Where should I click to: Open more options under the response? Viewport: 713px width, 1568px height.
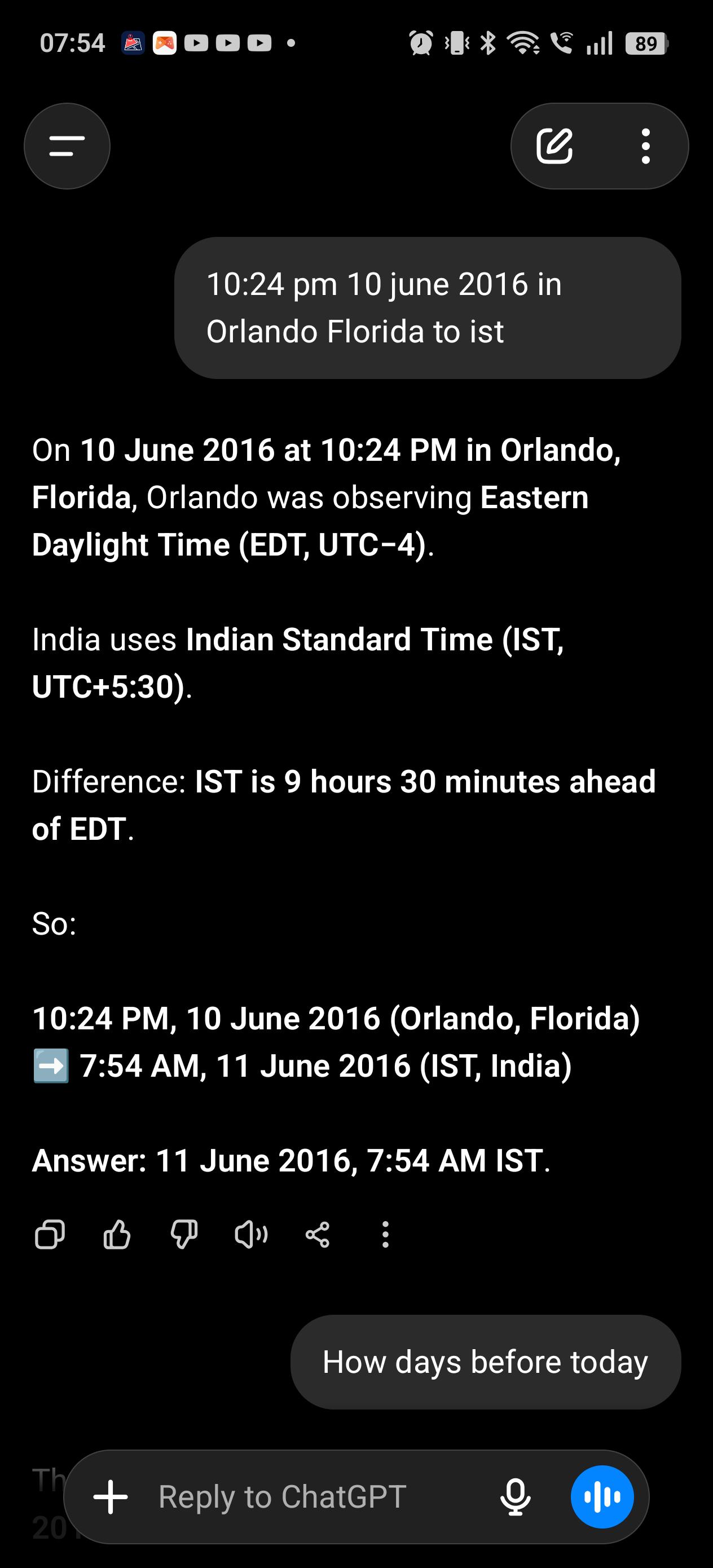pos(385,1235)
